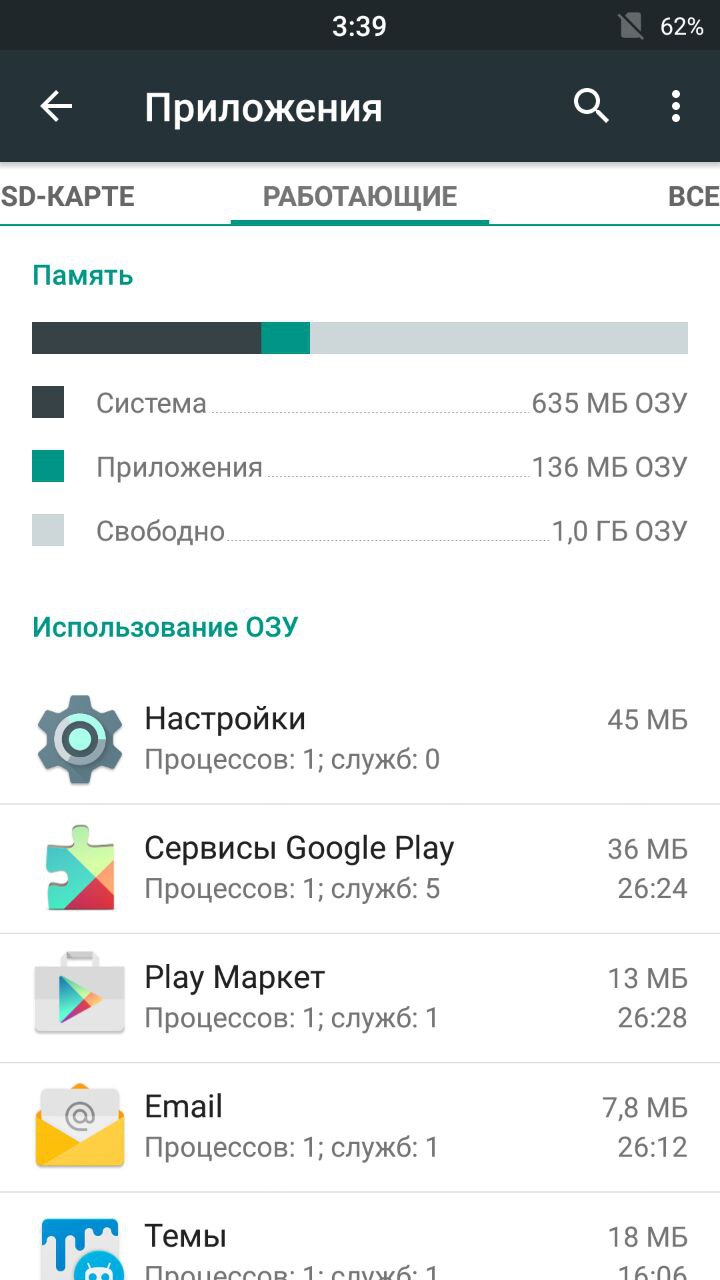
Task: Switch to the Все tab
Action: (x=692, y=196)
